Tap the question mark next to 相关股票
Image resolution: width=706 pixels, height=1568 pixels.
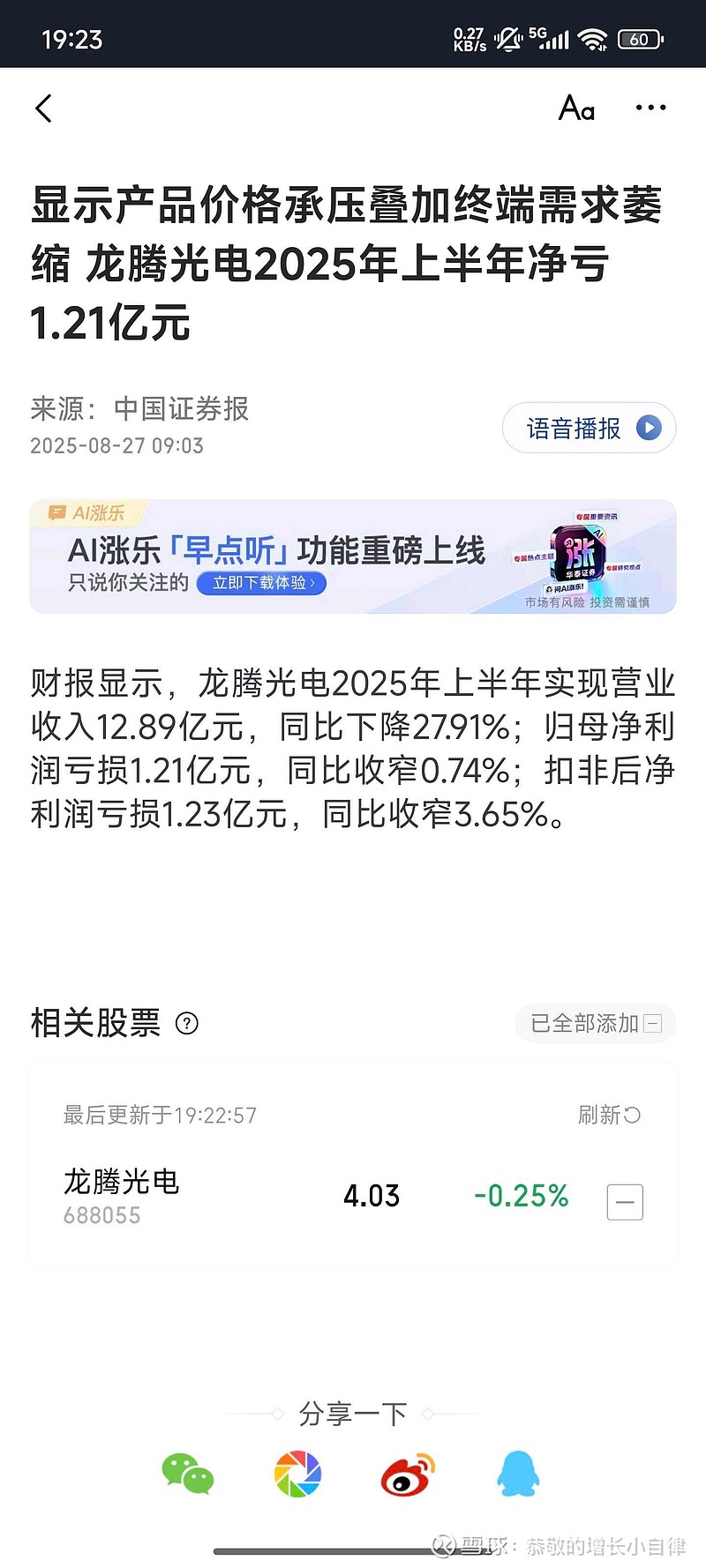coord(186,1024)
